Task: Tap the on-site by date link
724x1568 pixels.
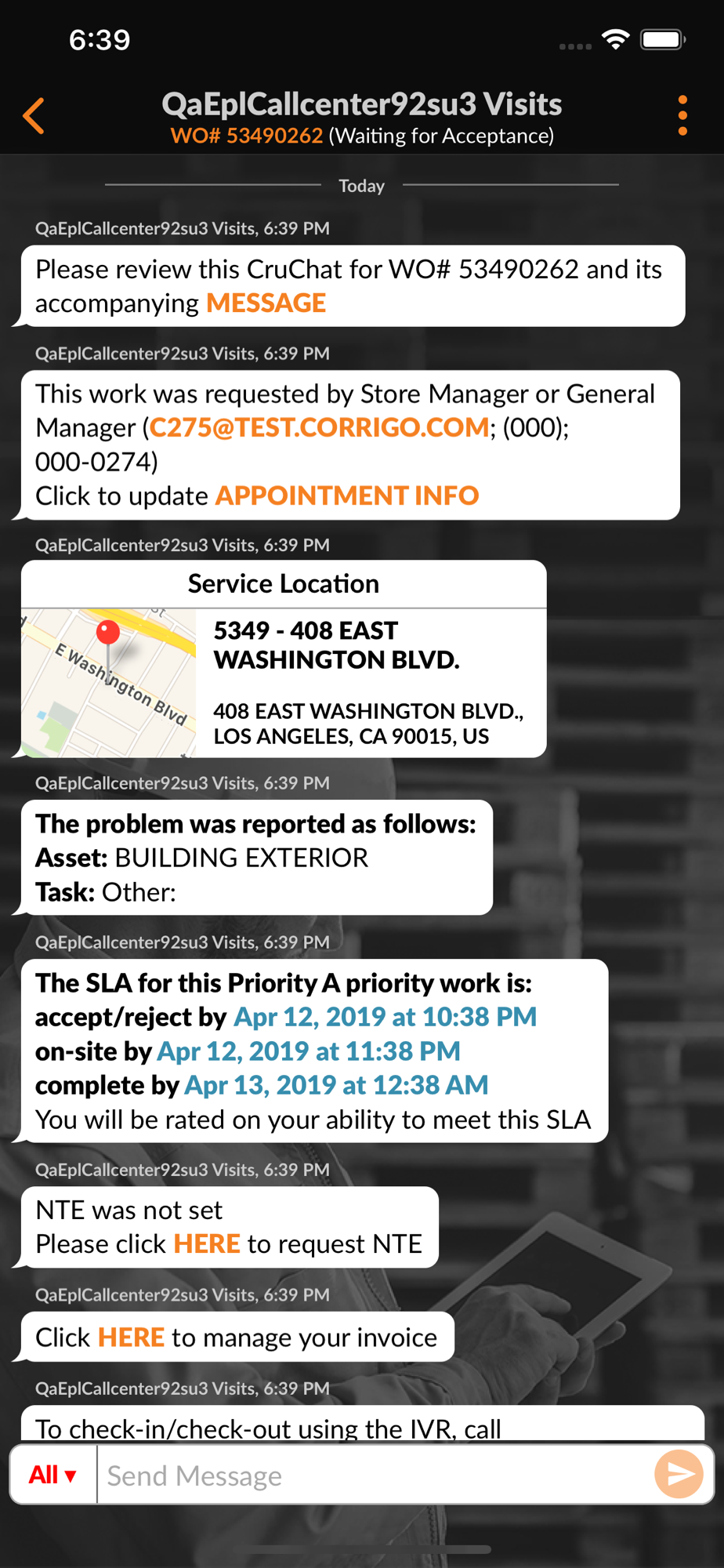Action: tap(309, 1051)
